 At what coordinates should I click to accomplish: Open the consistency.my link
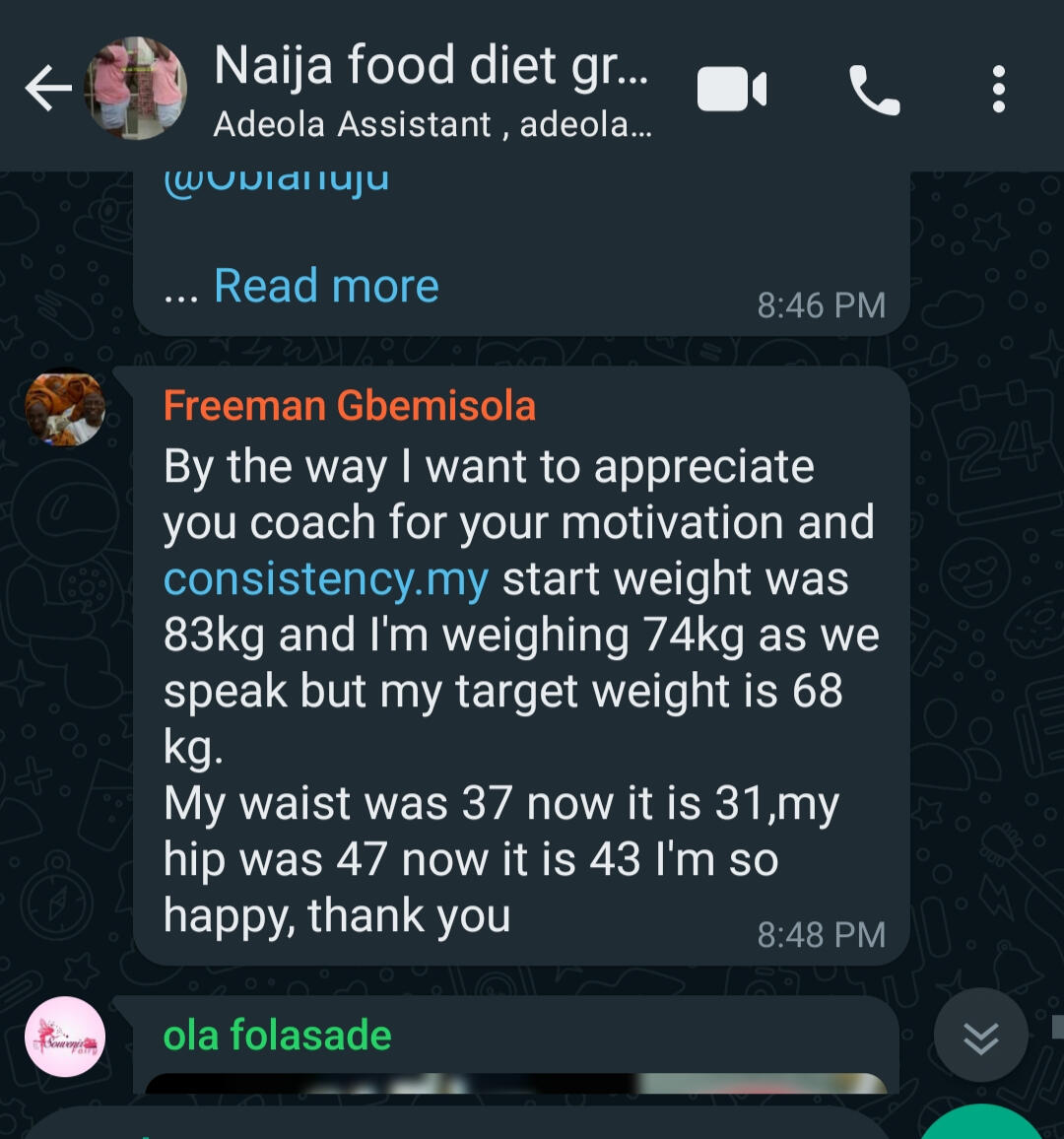[325, 579]
